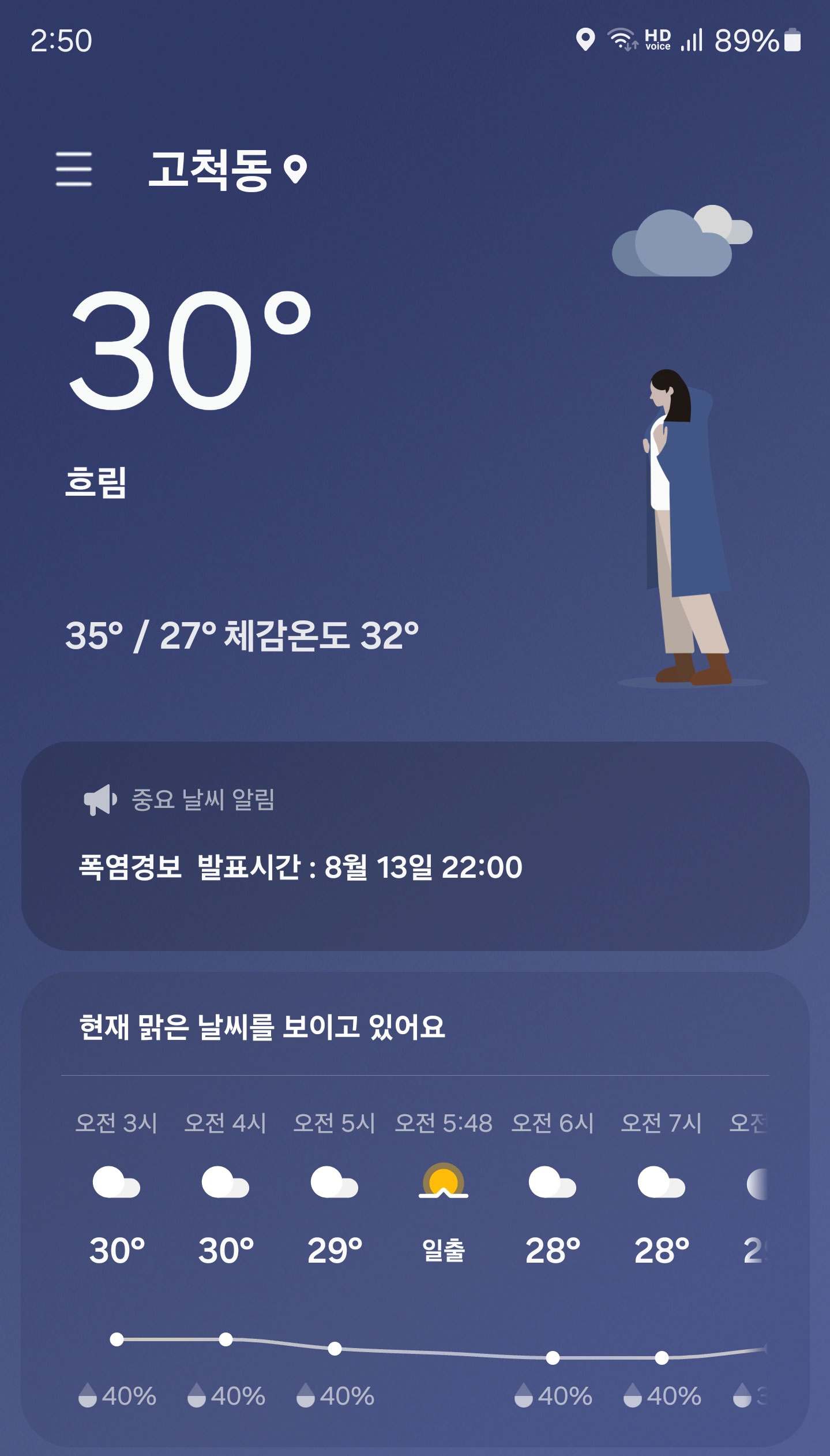830x1456 pixels.
Task: Open the hamburger menu drawer
Action: click(x=74, y=169)
